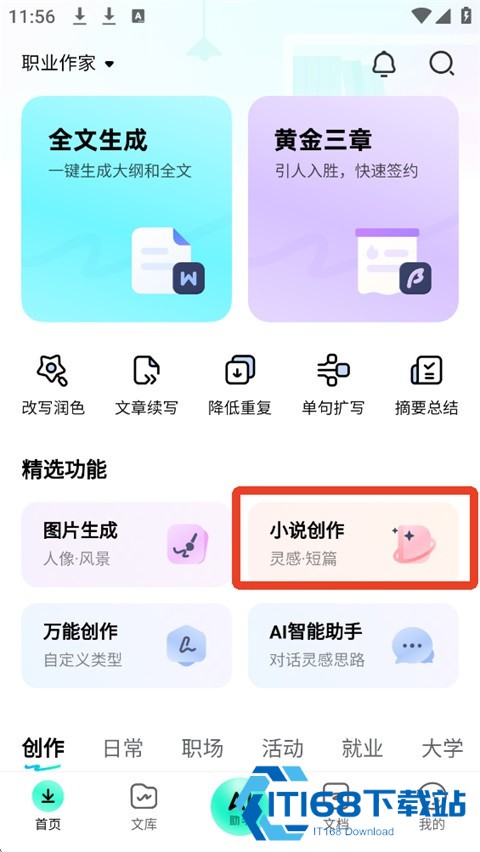Switch to the 日常 category tab
Viewport: 480px width, 852px height.
point(123,748)
